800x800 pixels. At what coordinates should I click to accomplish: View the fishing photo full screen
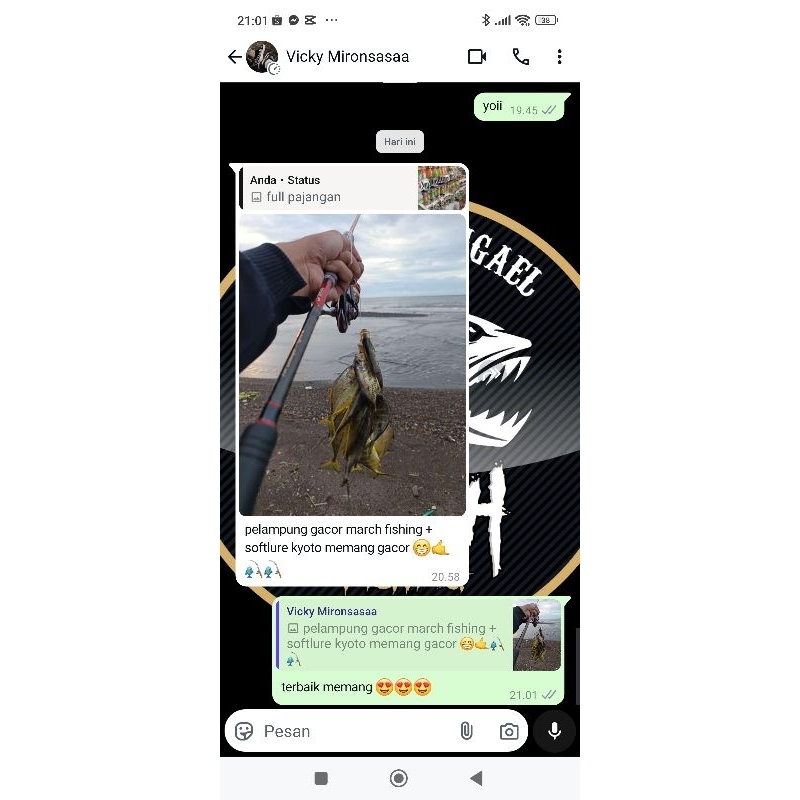click(352, 365)
